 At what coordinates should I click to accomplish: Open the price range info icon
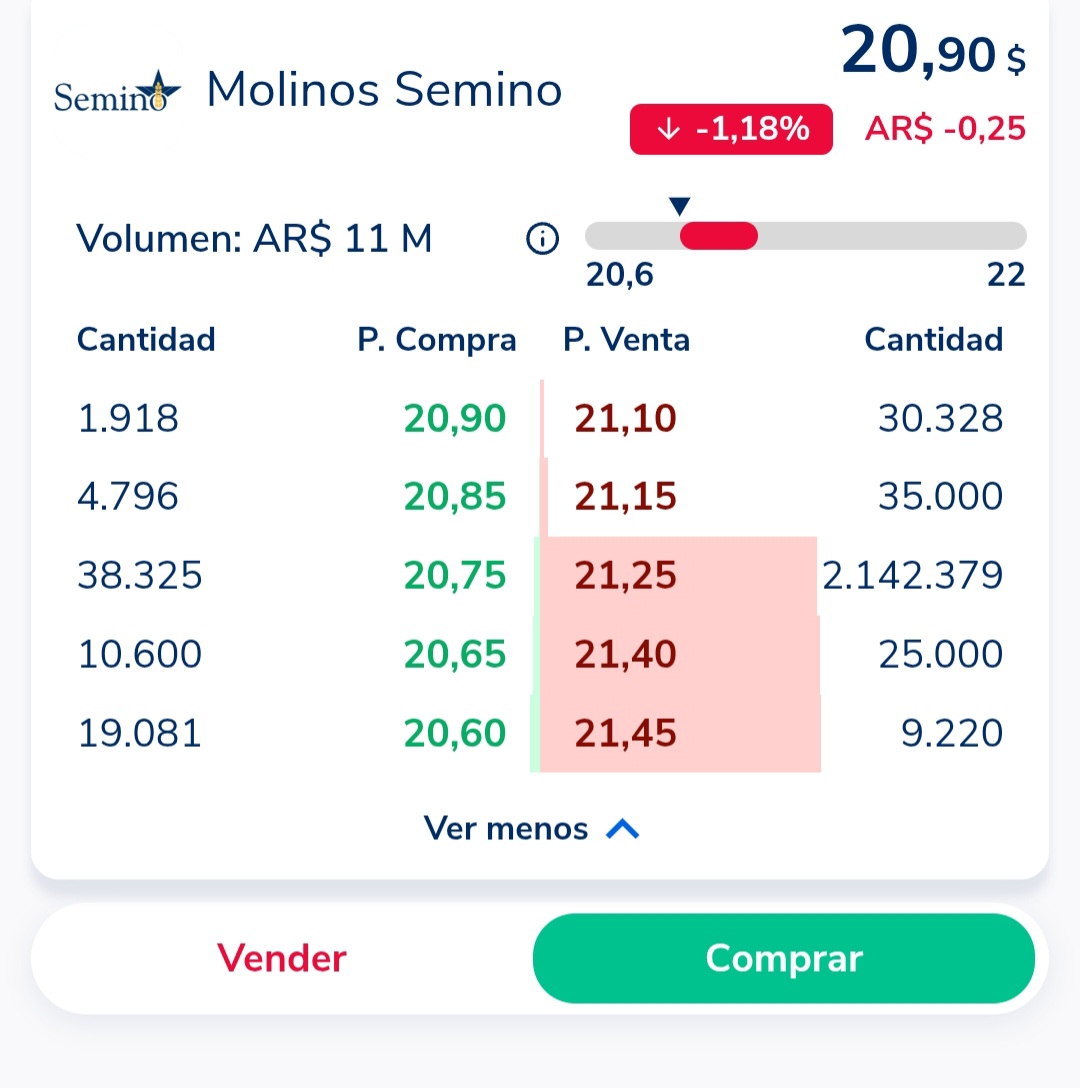[542, 239]
